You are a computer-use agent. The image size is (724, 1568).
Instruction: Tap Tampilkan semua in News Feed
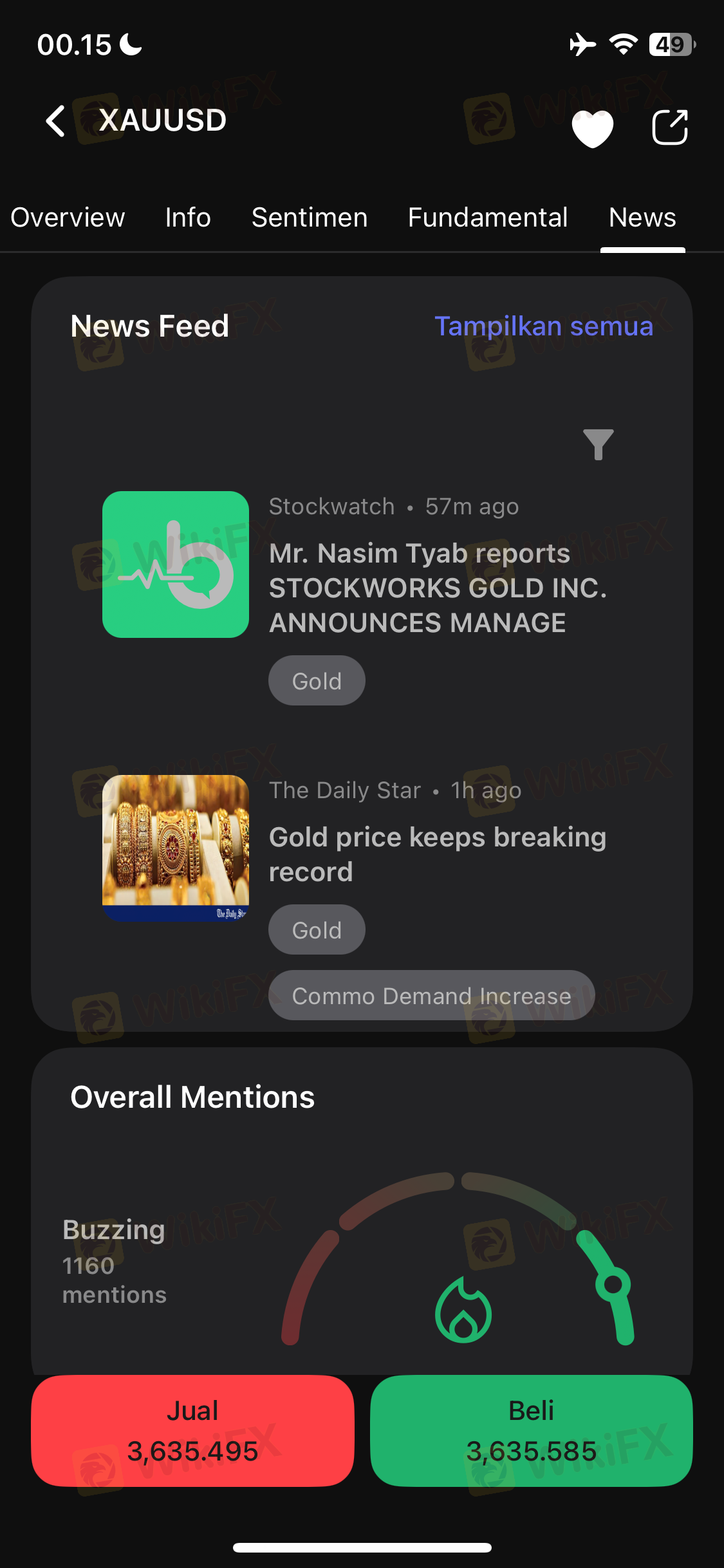tap(544, 326)
